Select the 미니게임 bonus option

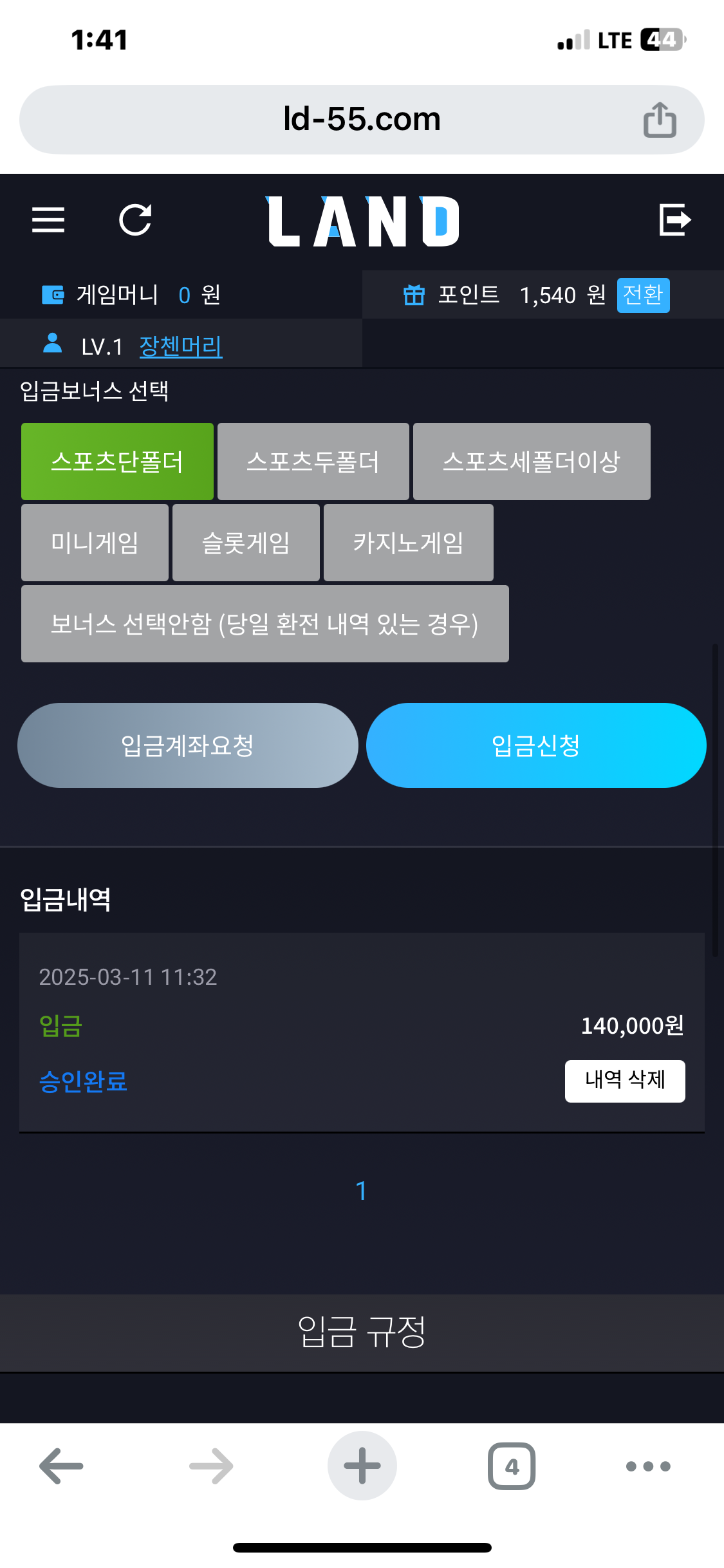(95, 543)
